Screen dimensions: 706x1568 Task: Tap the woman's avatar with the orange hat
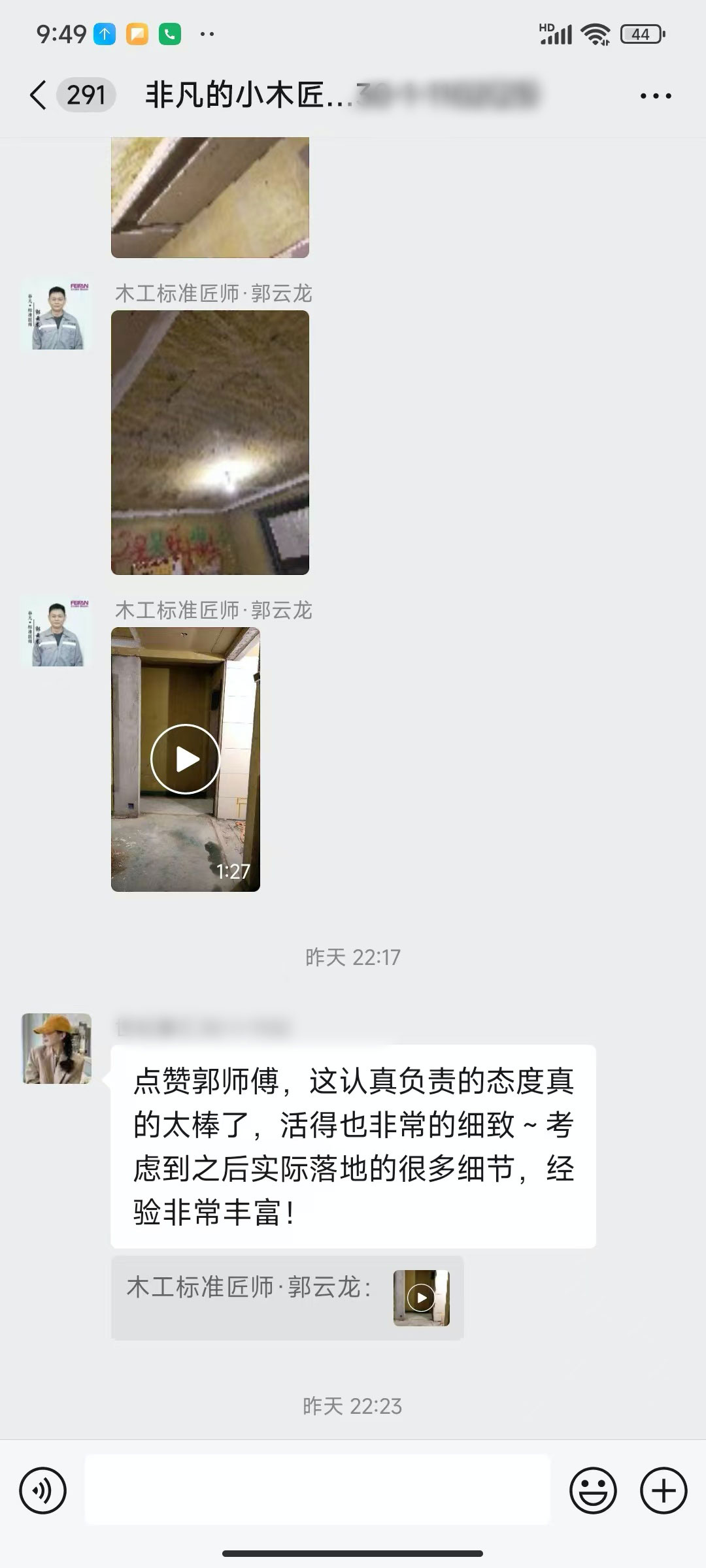click(57, 1048)
